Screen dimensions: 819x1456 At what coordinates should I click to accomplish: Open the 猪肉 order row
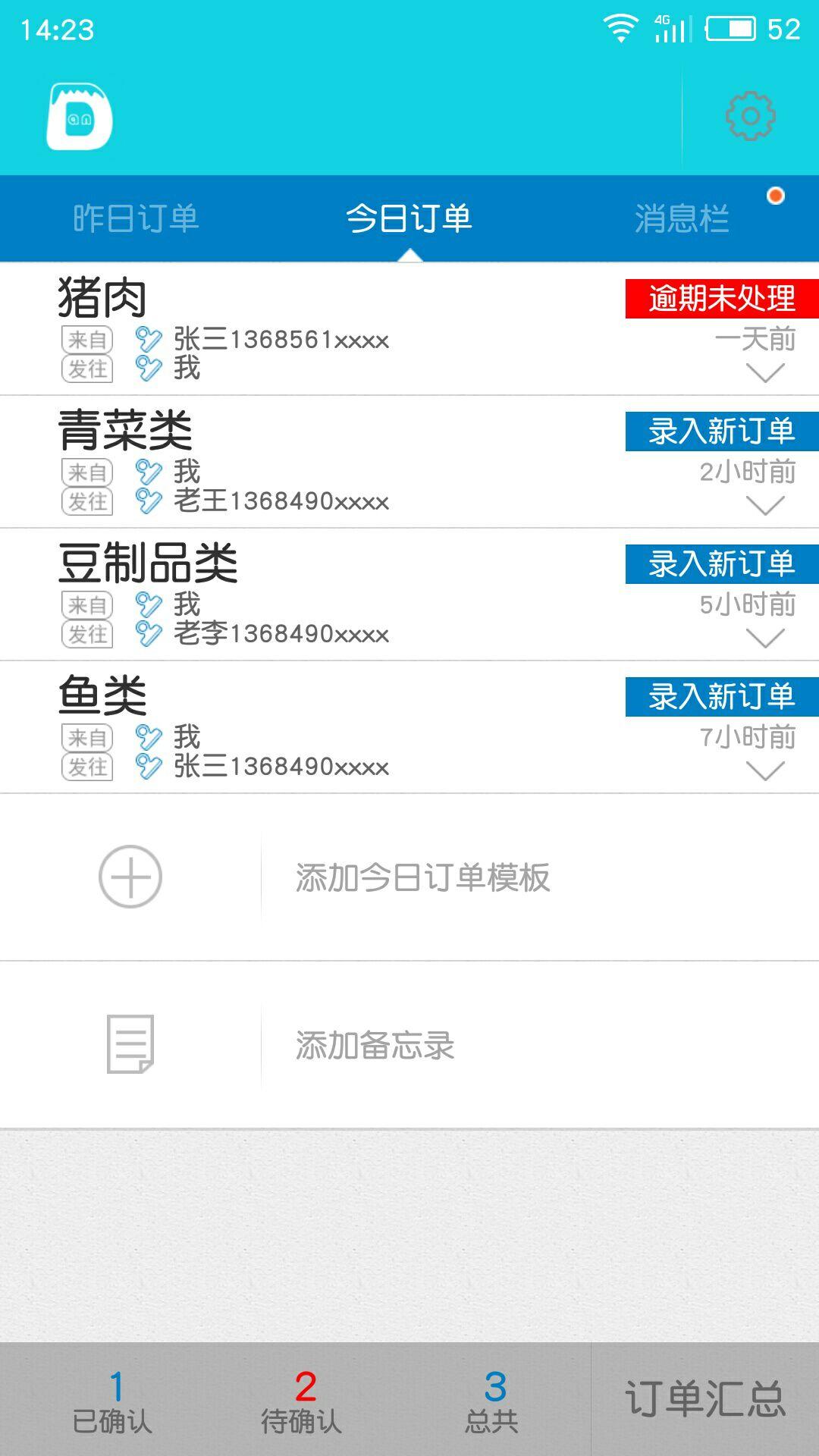pos(409,329)
